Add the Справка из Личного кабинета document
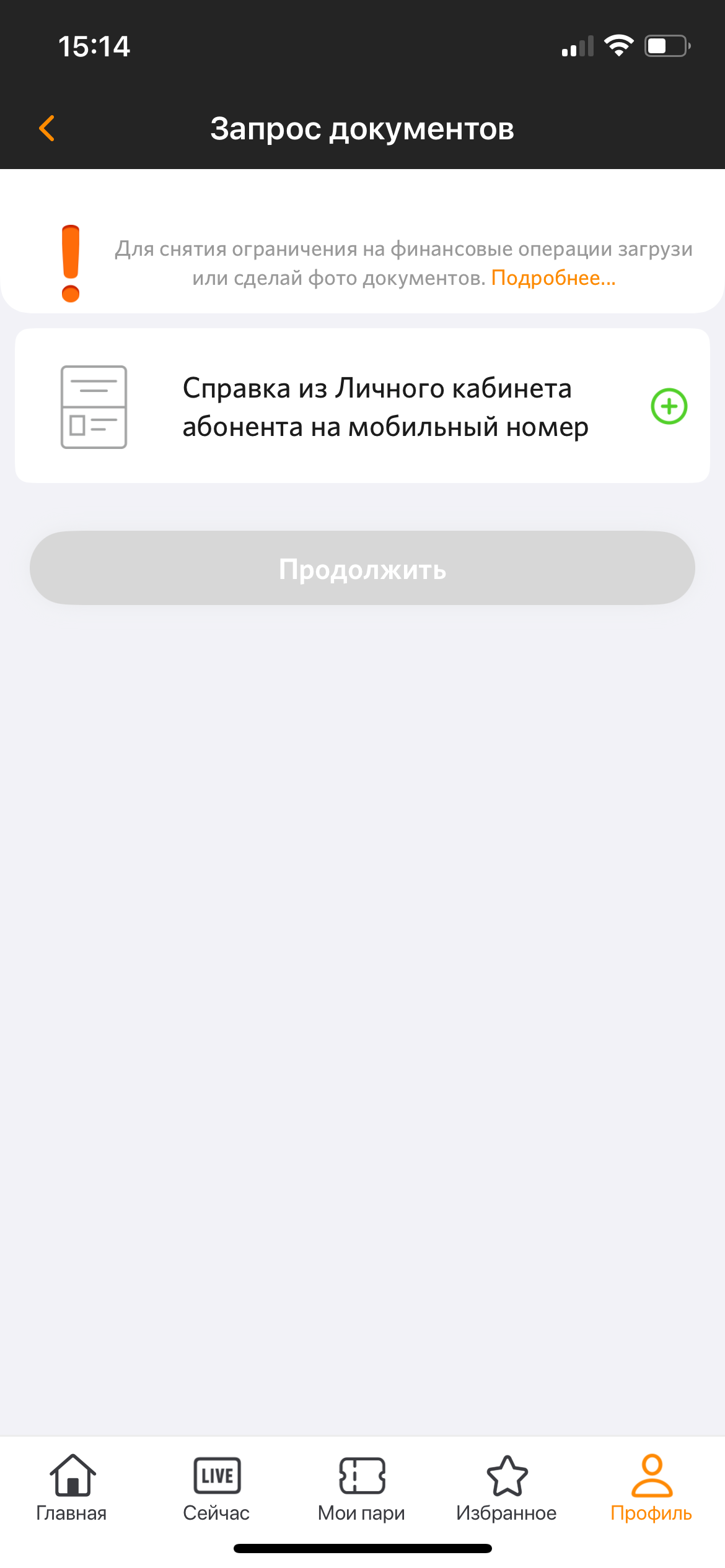The width and height of the screenshot is (725, 1568). (x=669, y=406)
